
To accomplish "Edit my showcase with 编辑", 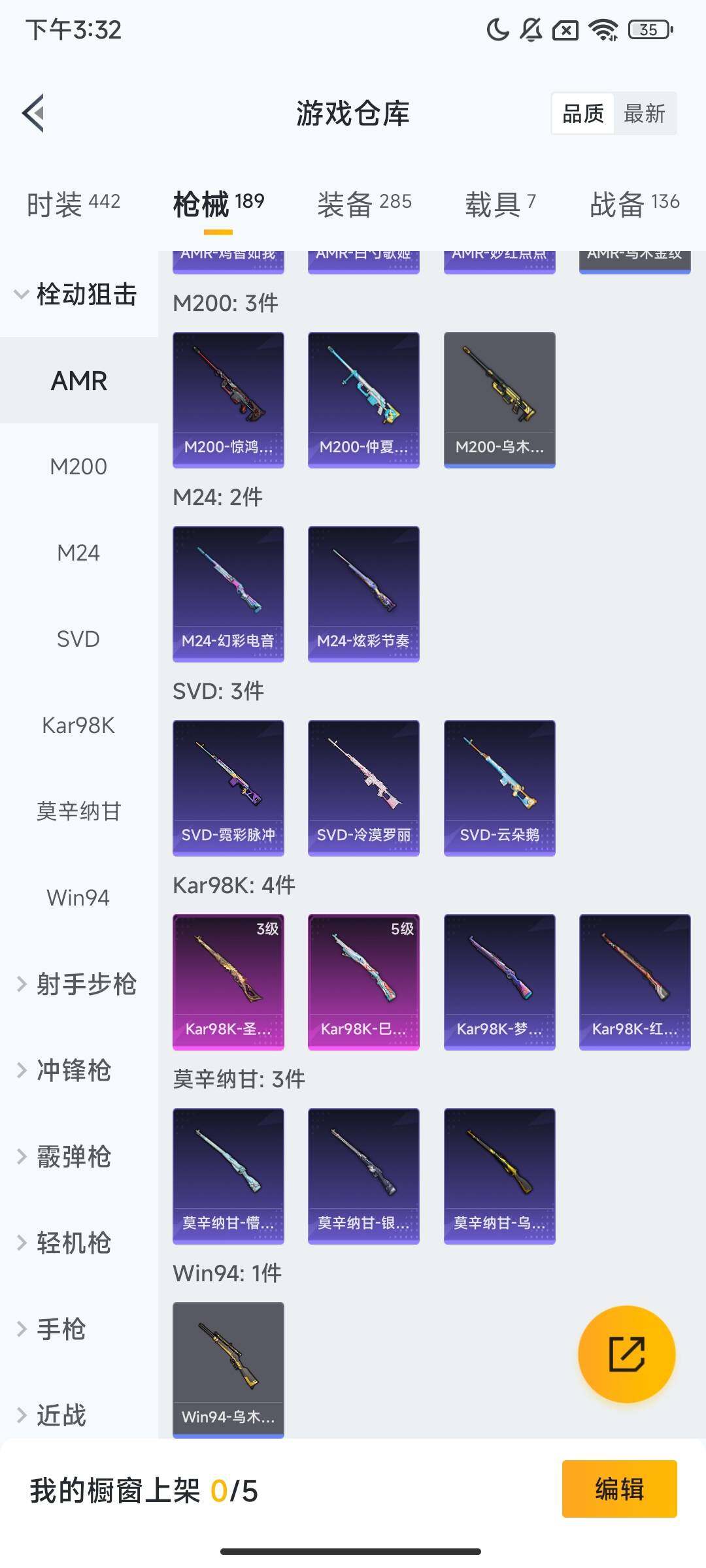I will [619, 1489].
